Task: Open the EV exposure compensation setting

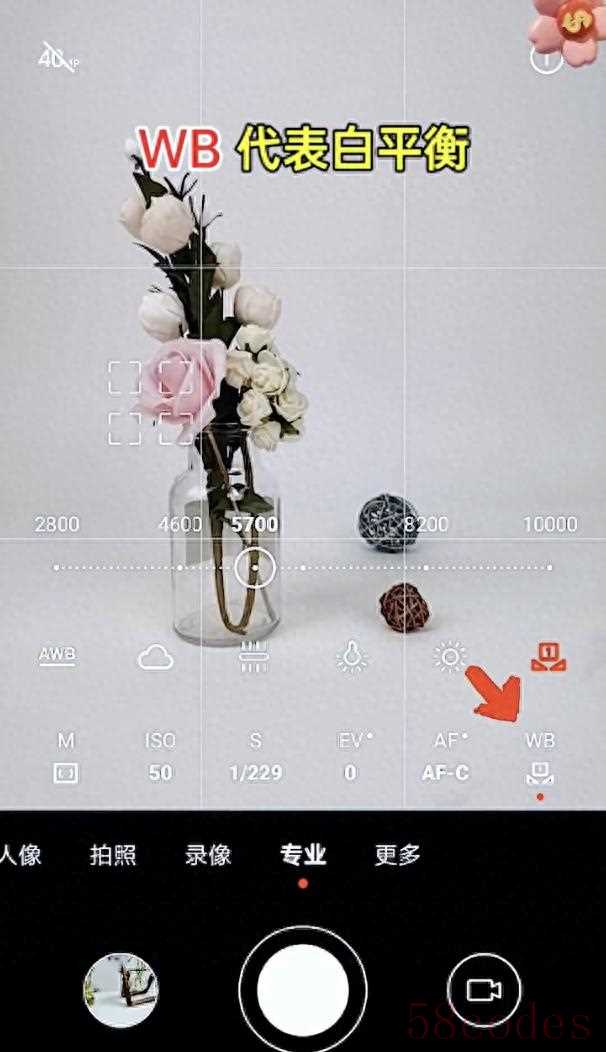Action: (x=350, y=758)
